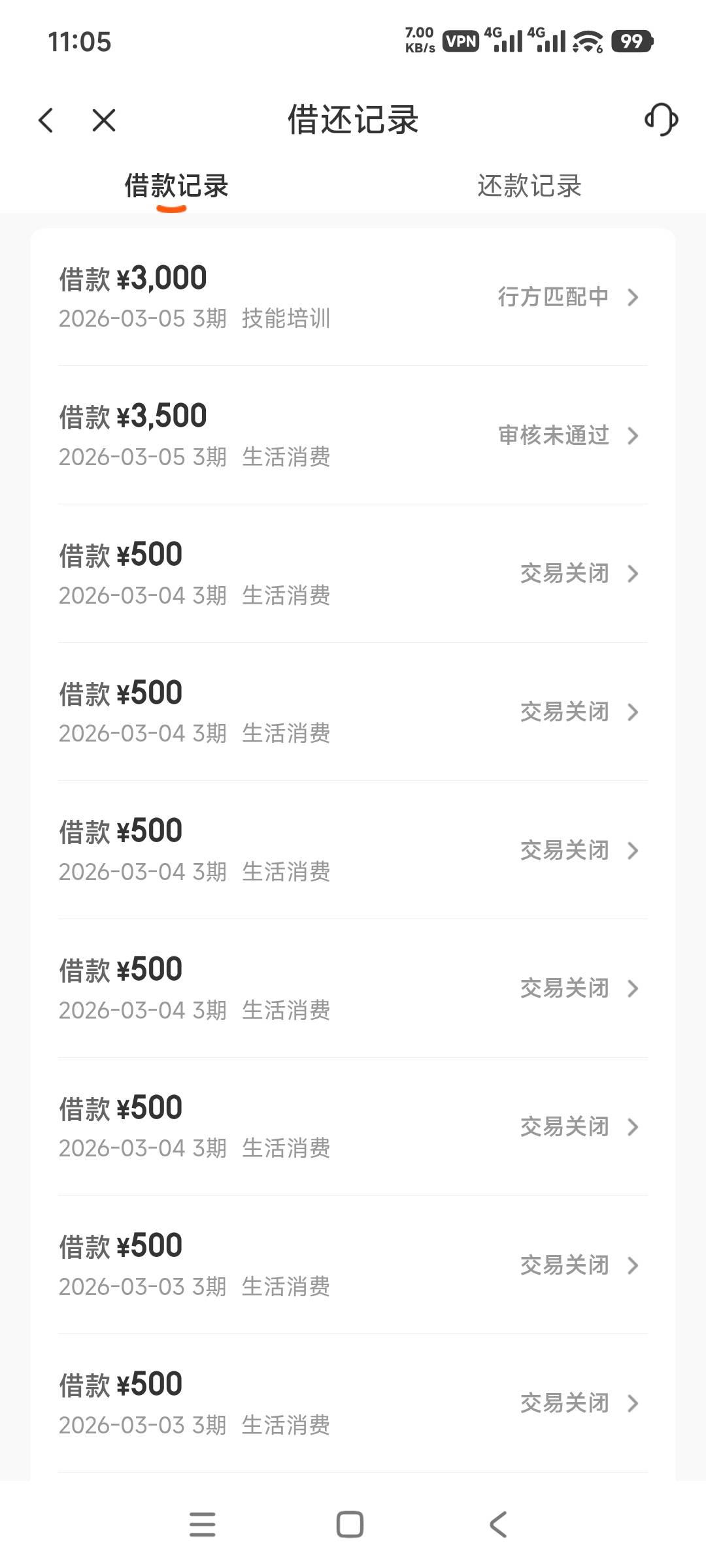706x1568 pixels.
Task: Open recent apps from navigation bar
Action: click(x=202, y=1525)
